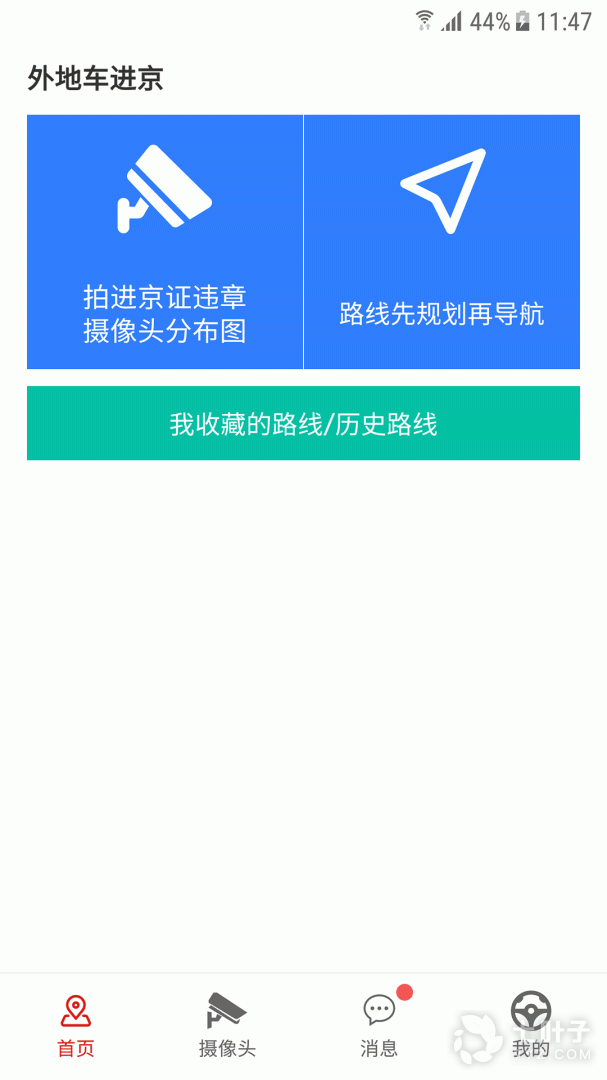Open 我收藏的路线/历史路线 button

pos(303,423)
